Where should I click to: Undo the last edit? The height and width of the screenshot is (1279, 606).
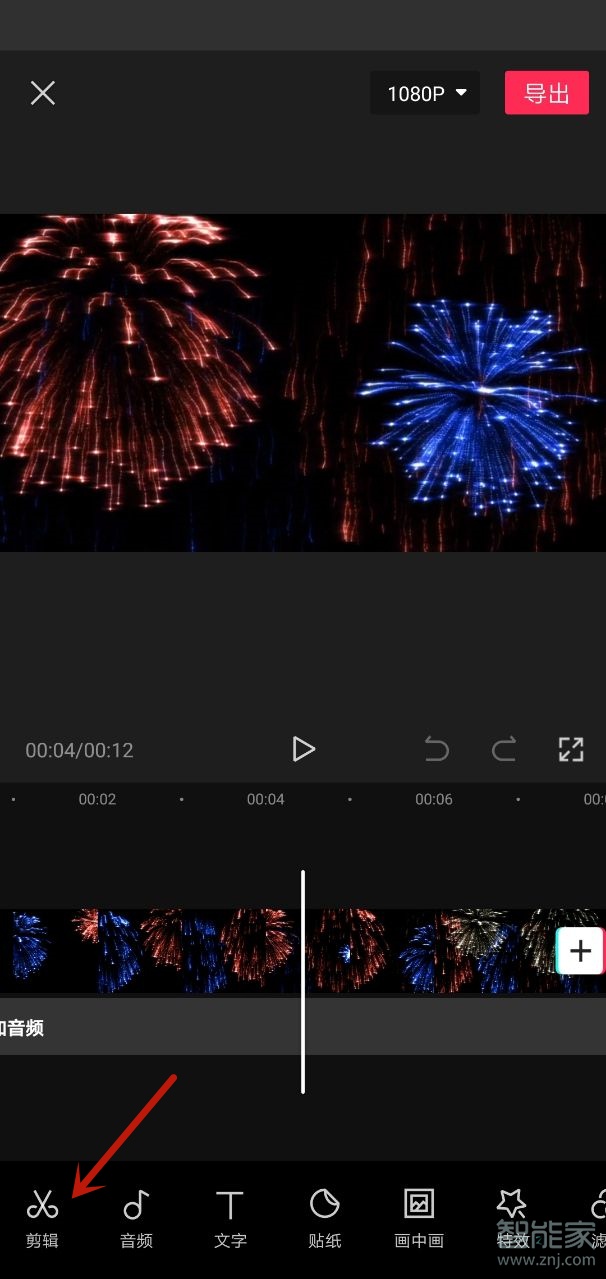(437, 749)
